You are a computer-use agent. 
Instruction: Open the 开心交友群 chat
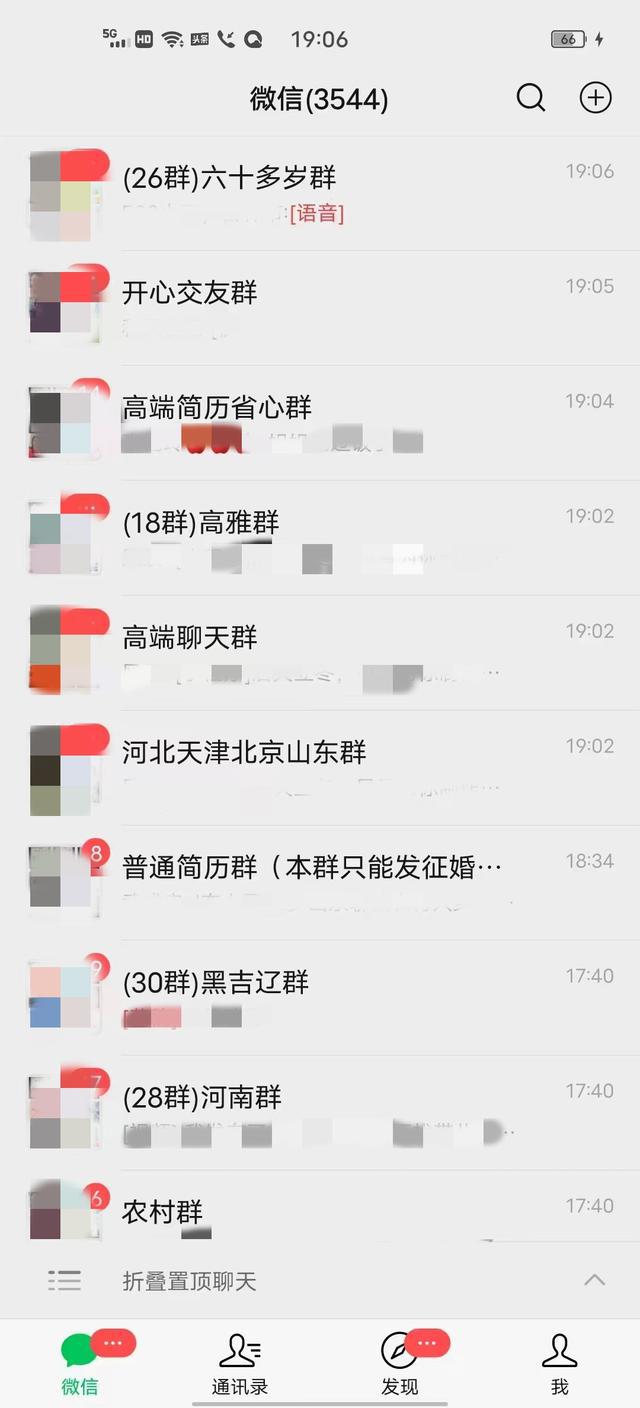(x=320, y=308)
